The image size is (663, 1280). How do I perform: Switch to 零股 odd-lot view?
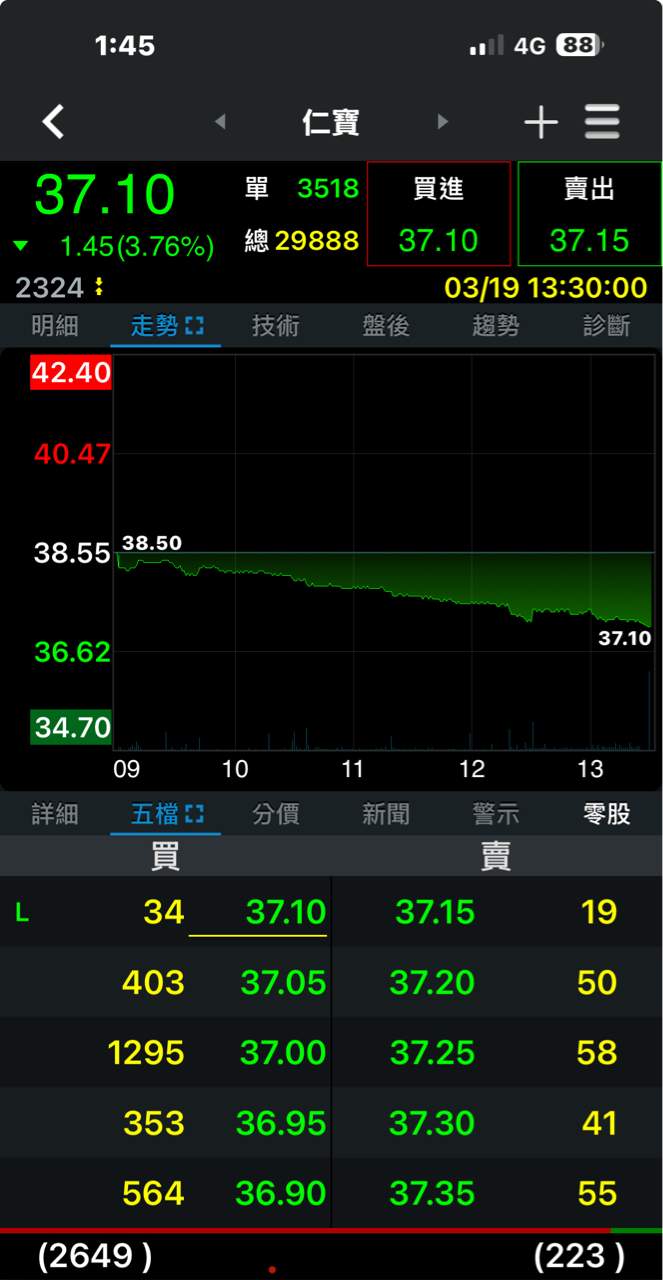tap(606, 814)
